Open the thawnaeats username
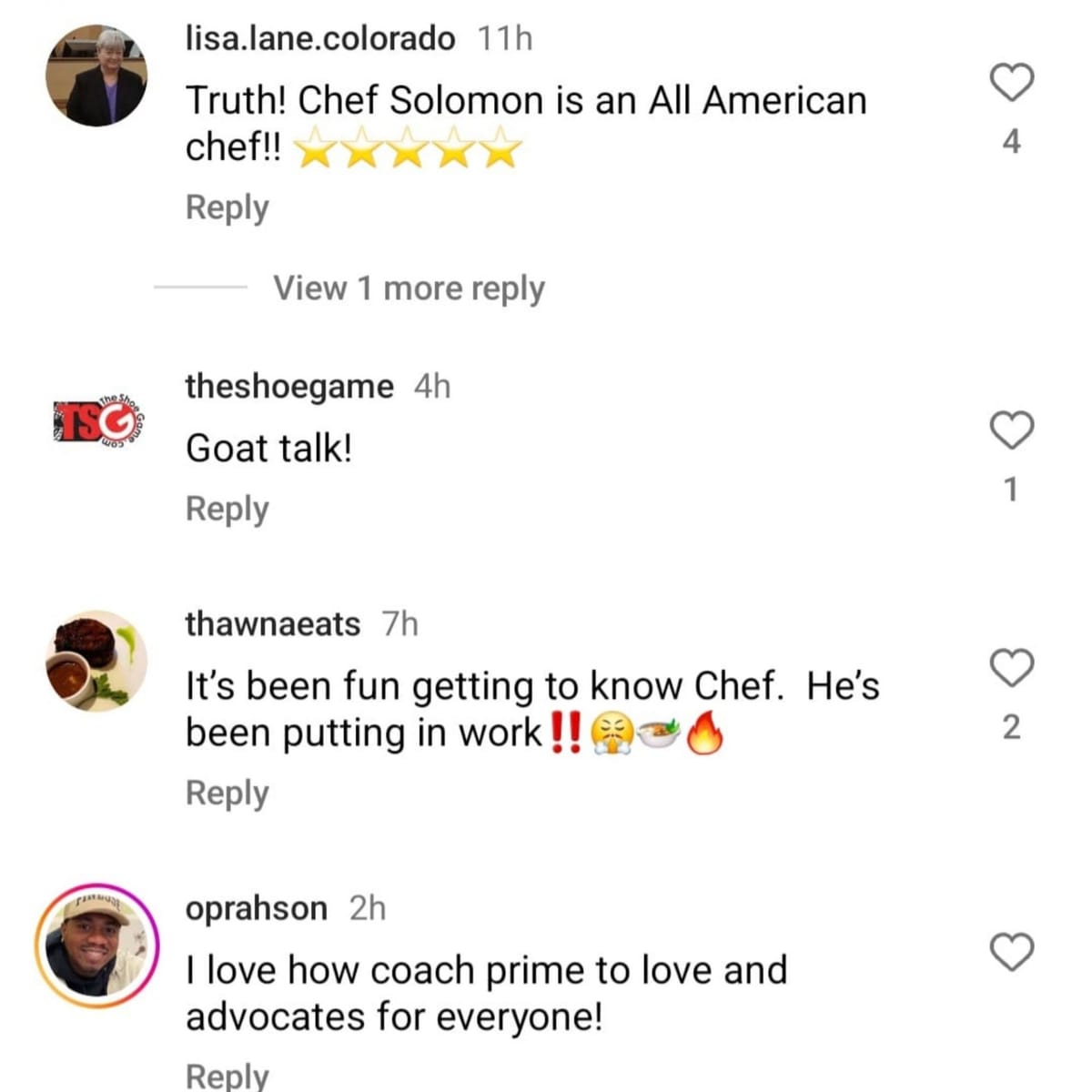This screenshot has width=1092, height=1092. pos(272,624)
